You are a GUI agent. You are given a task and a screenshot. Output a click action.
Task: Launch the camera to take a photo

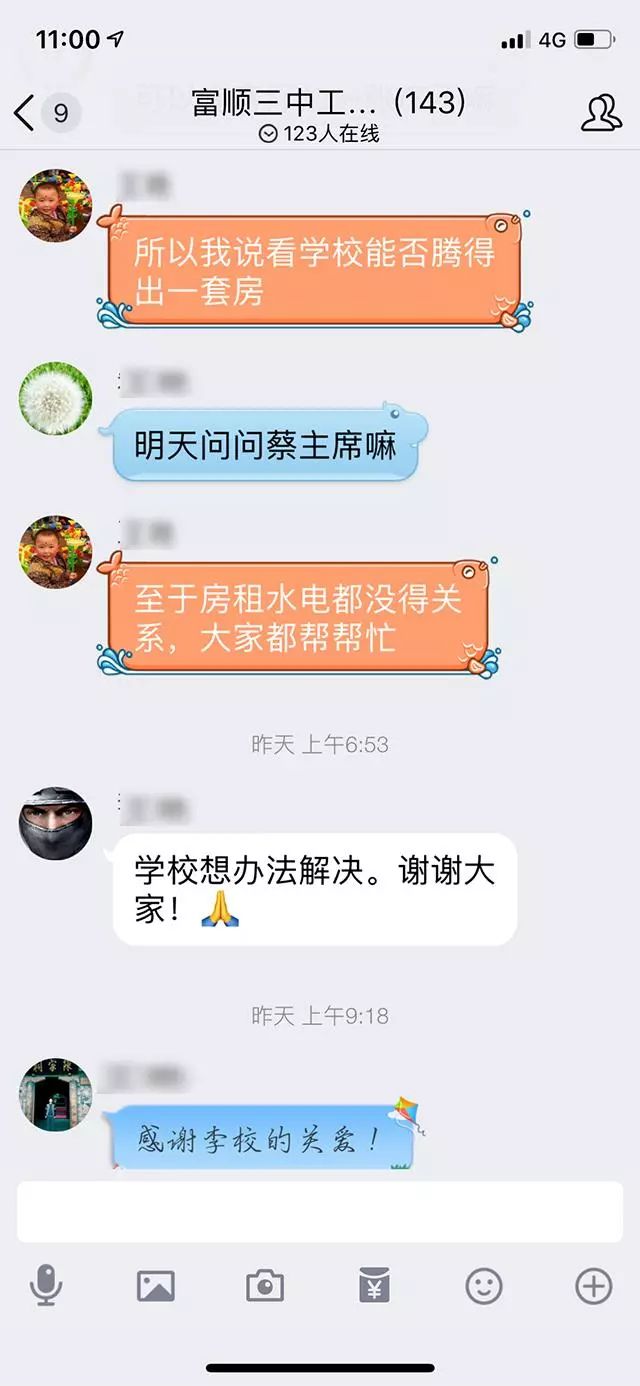coord(265,1285)
